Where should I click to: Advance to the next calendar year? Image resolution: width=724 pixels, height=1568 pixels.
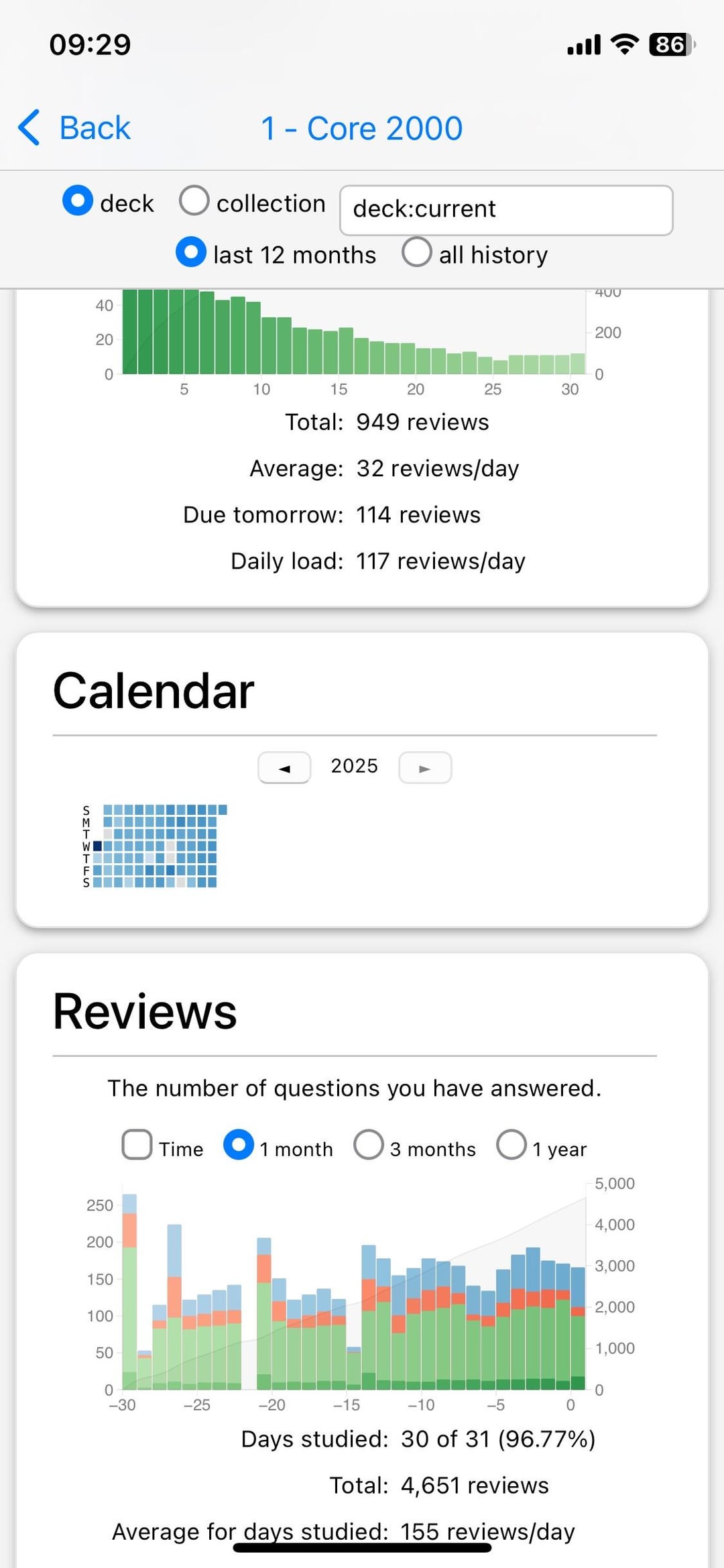click(x=425, y=767)
